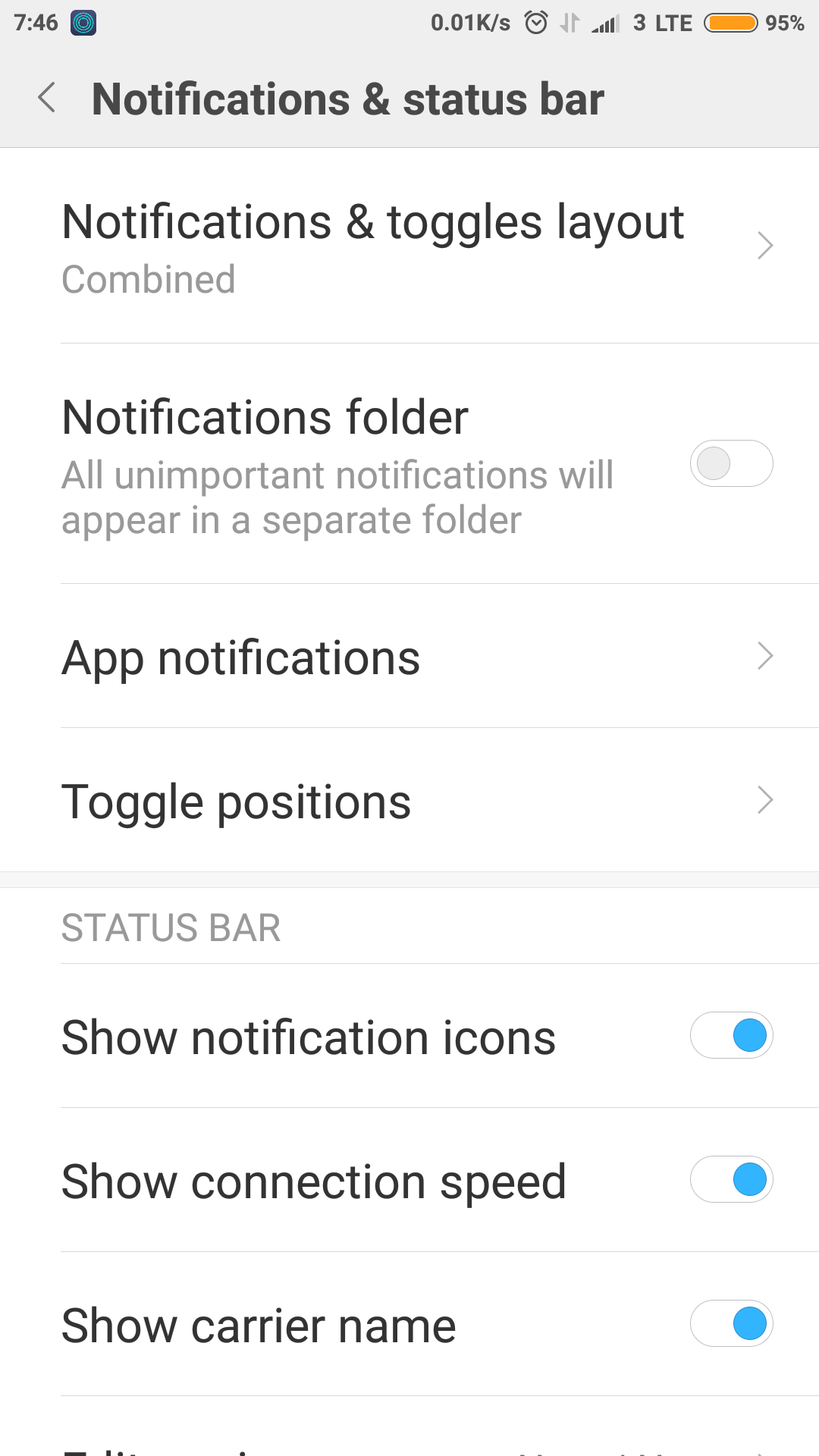Open App notifications

409,656
